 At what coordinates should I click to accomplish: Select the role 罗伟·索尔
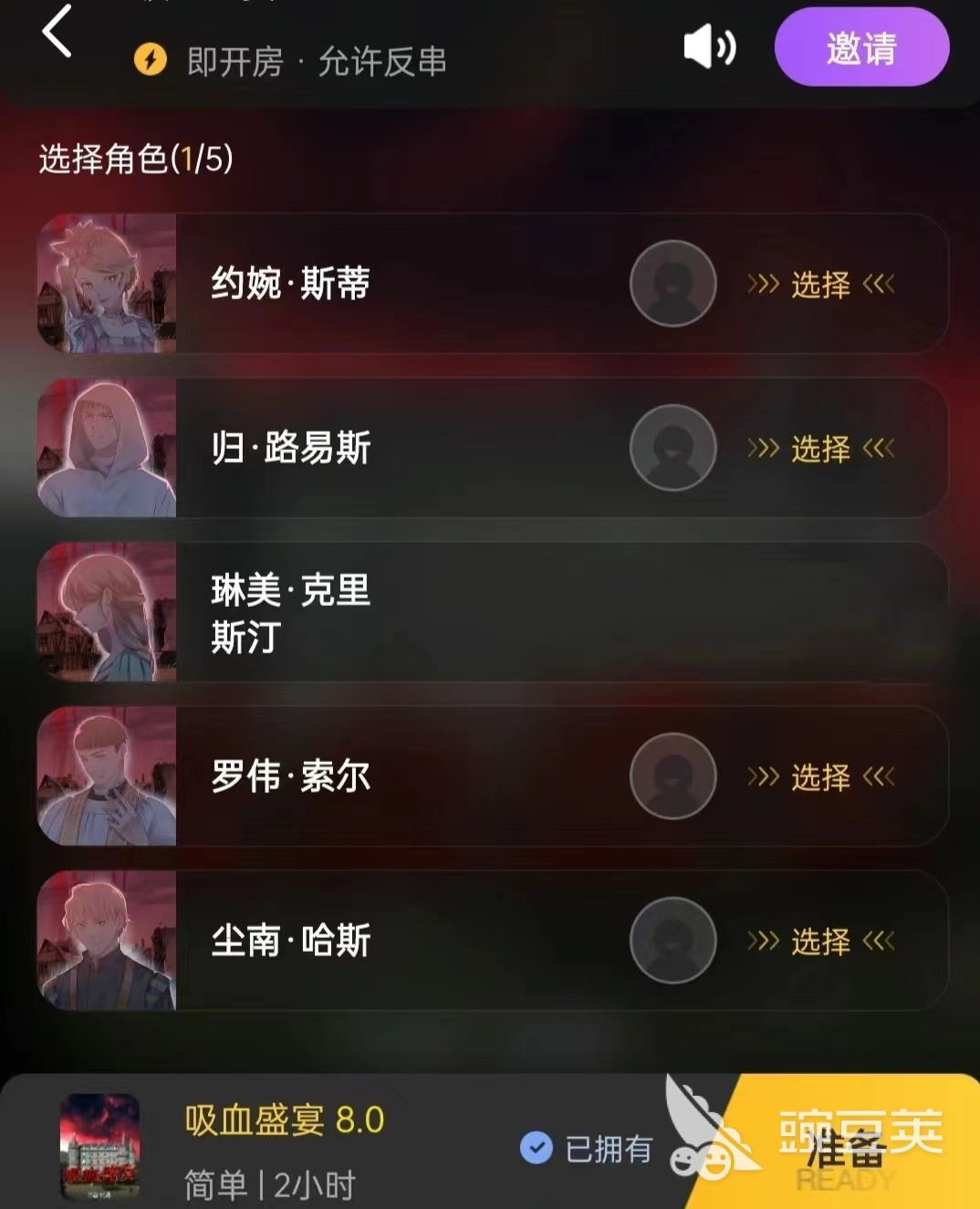(x=820, y=777)
